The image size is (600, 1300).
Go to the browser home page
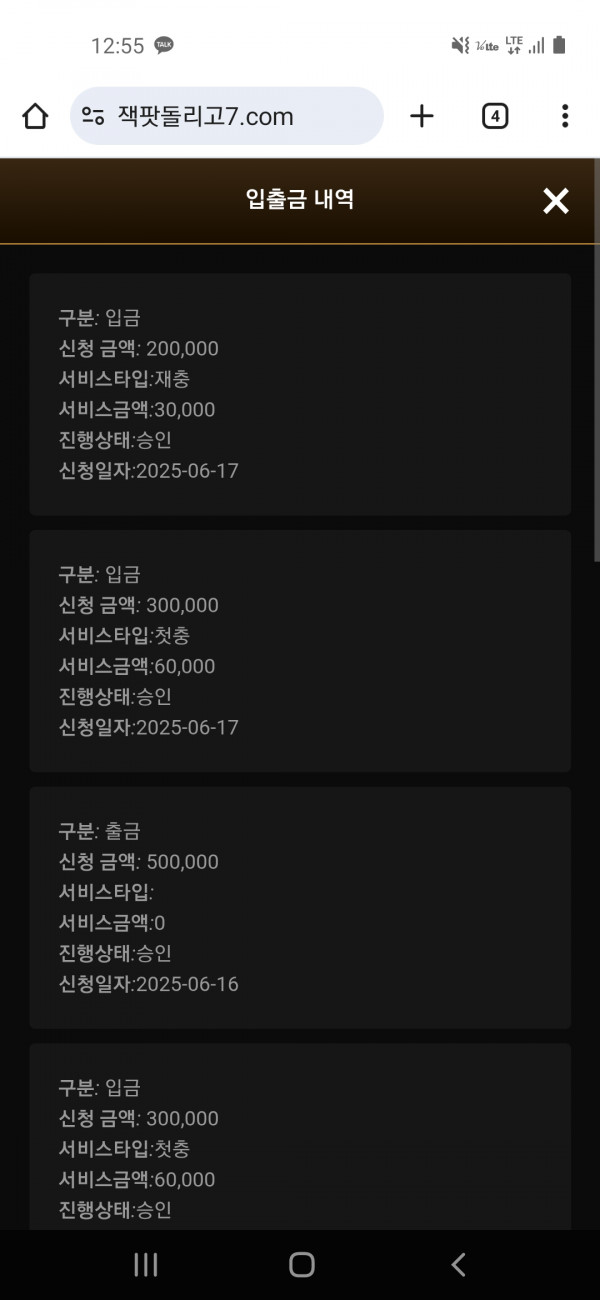[35, 116]
